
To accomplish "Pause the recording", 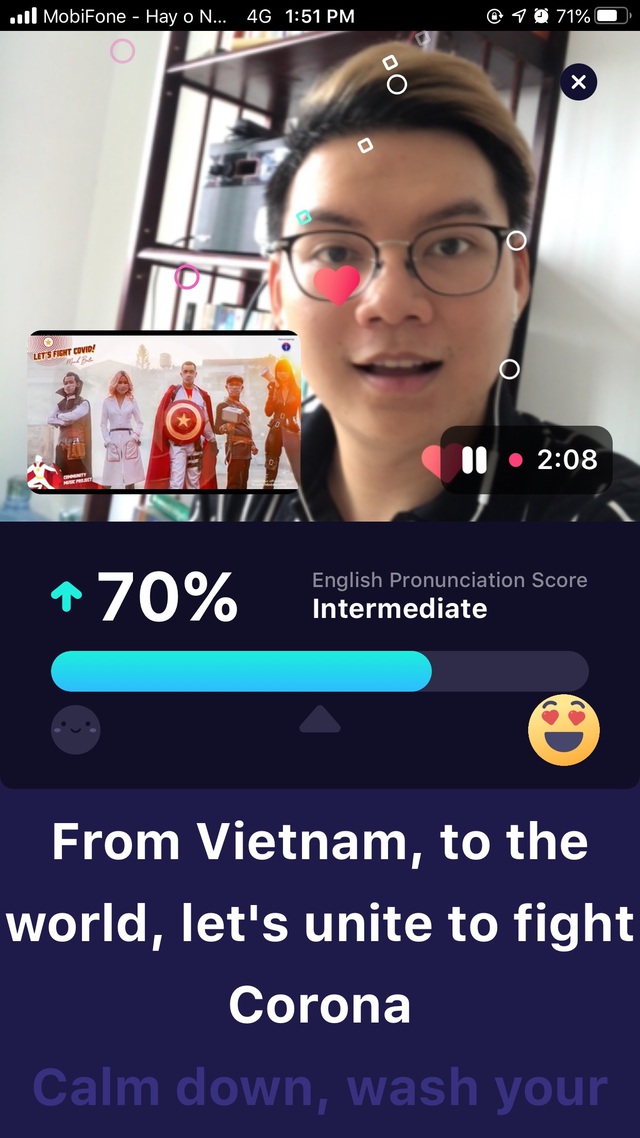I will [475, 460].
